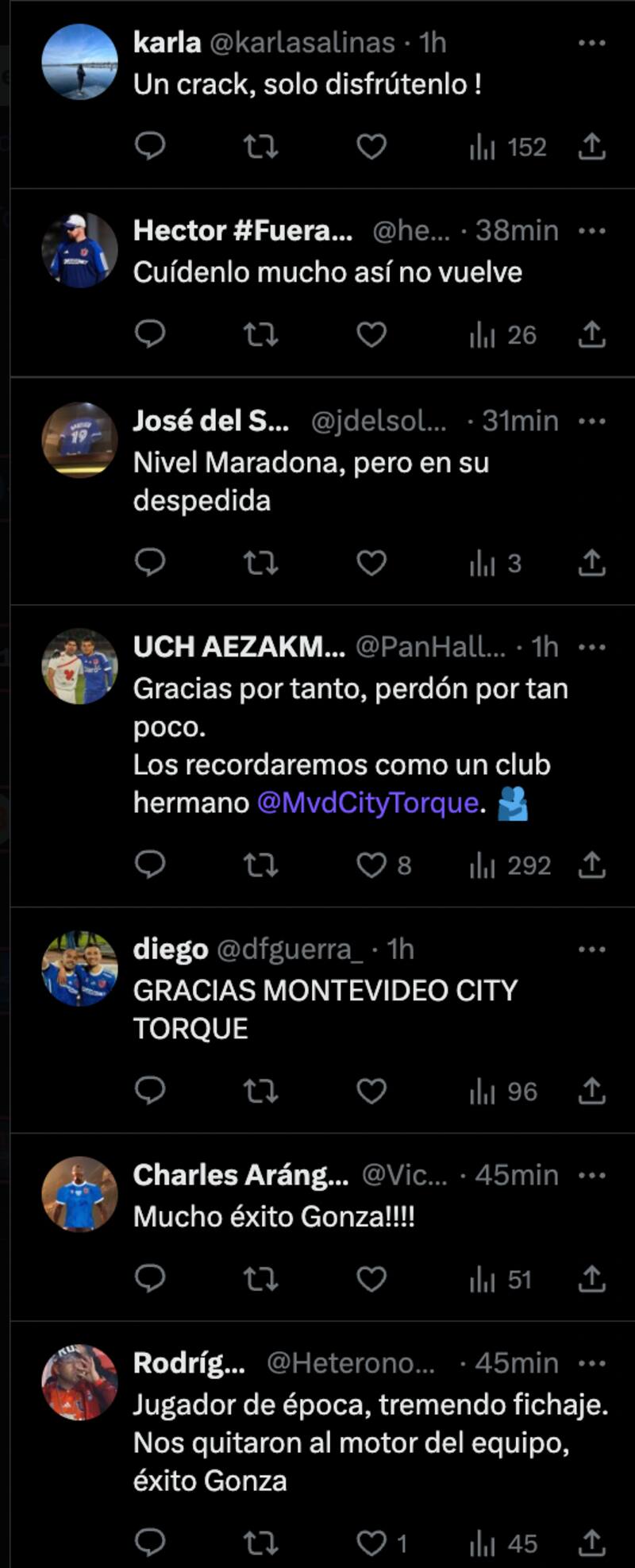The image size is (635, 1568).
Task: Toggle like on Rodríguez's reply
Action: [372, 1540]
